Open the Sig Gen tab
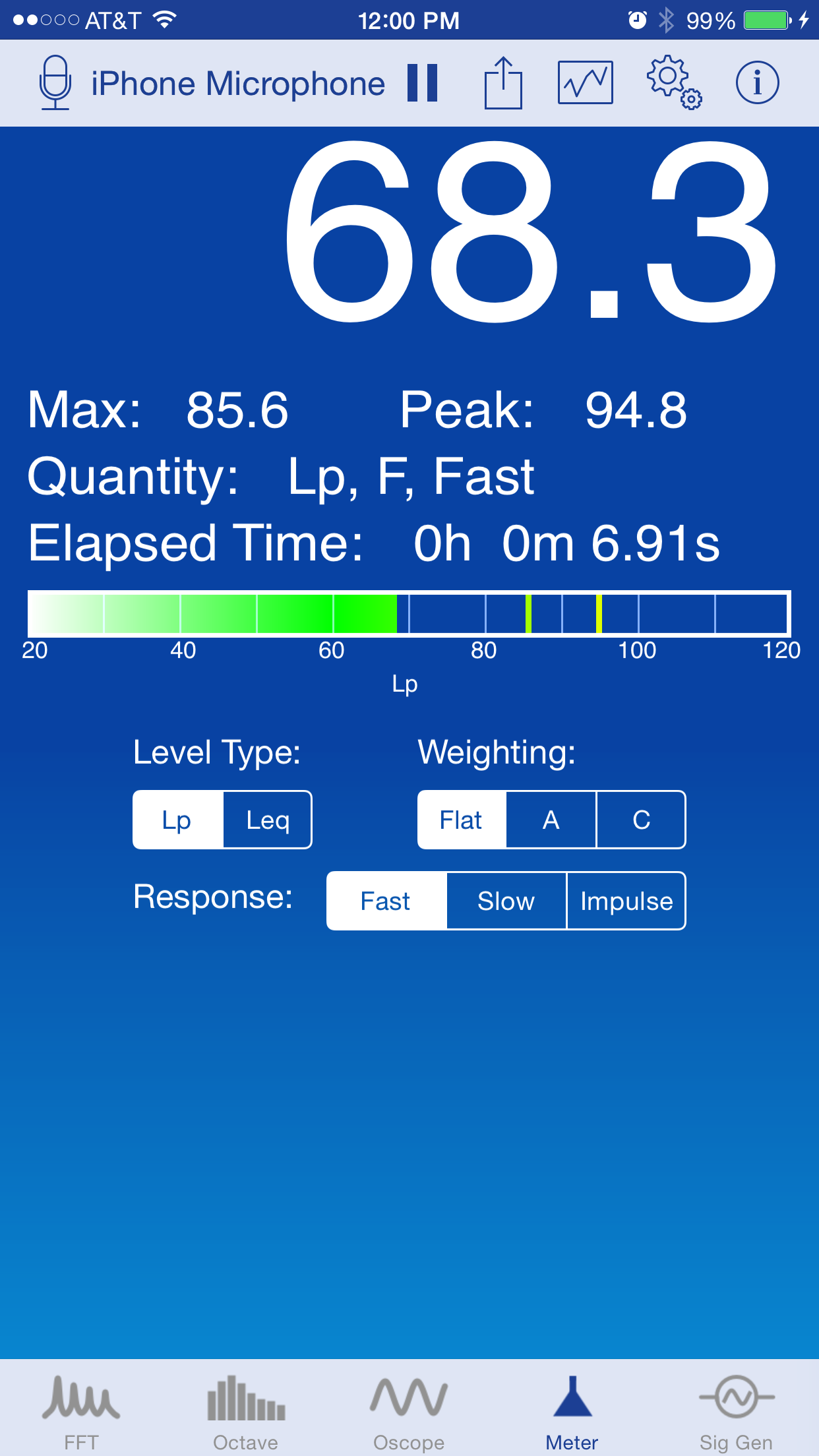Image resolution: width=819 pixels, height=1456 pixels. (736, 1411)
